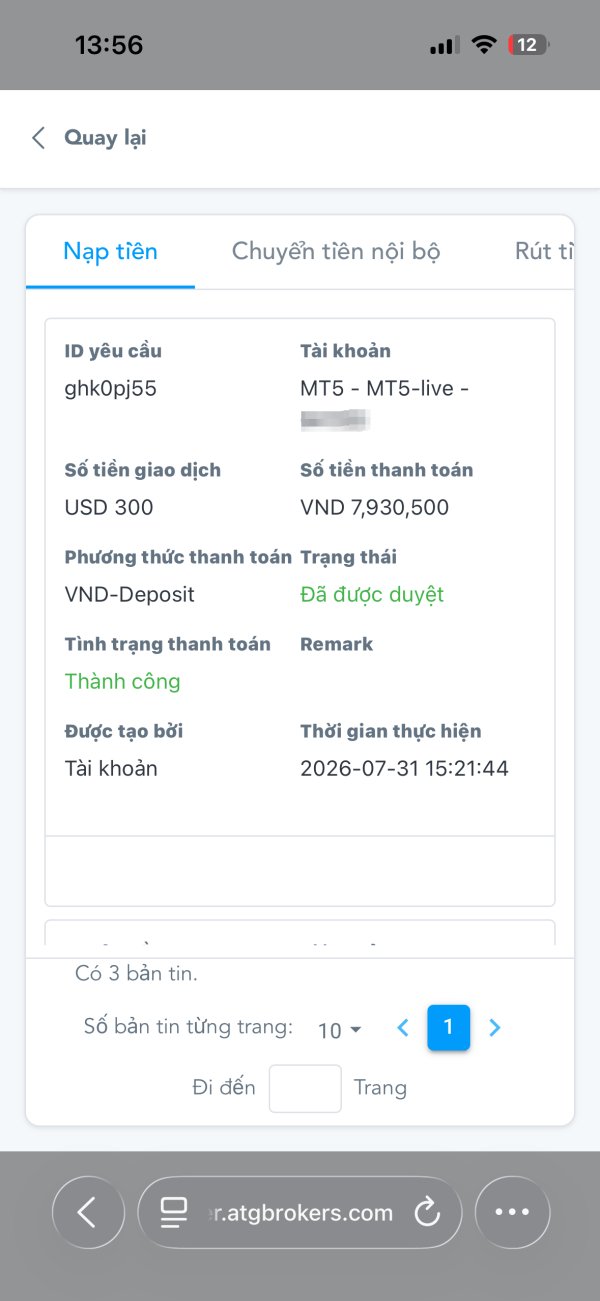
Task: Select the Nạp tiền tab
Action: pyautogui.click(x=110, y=251)
